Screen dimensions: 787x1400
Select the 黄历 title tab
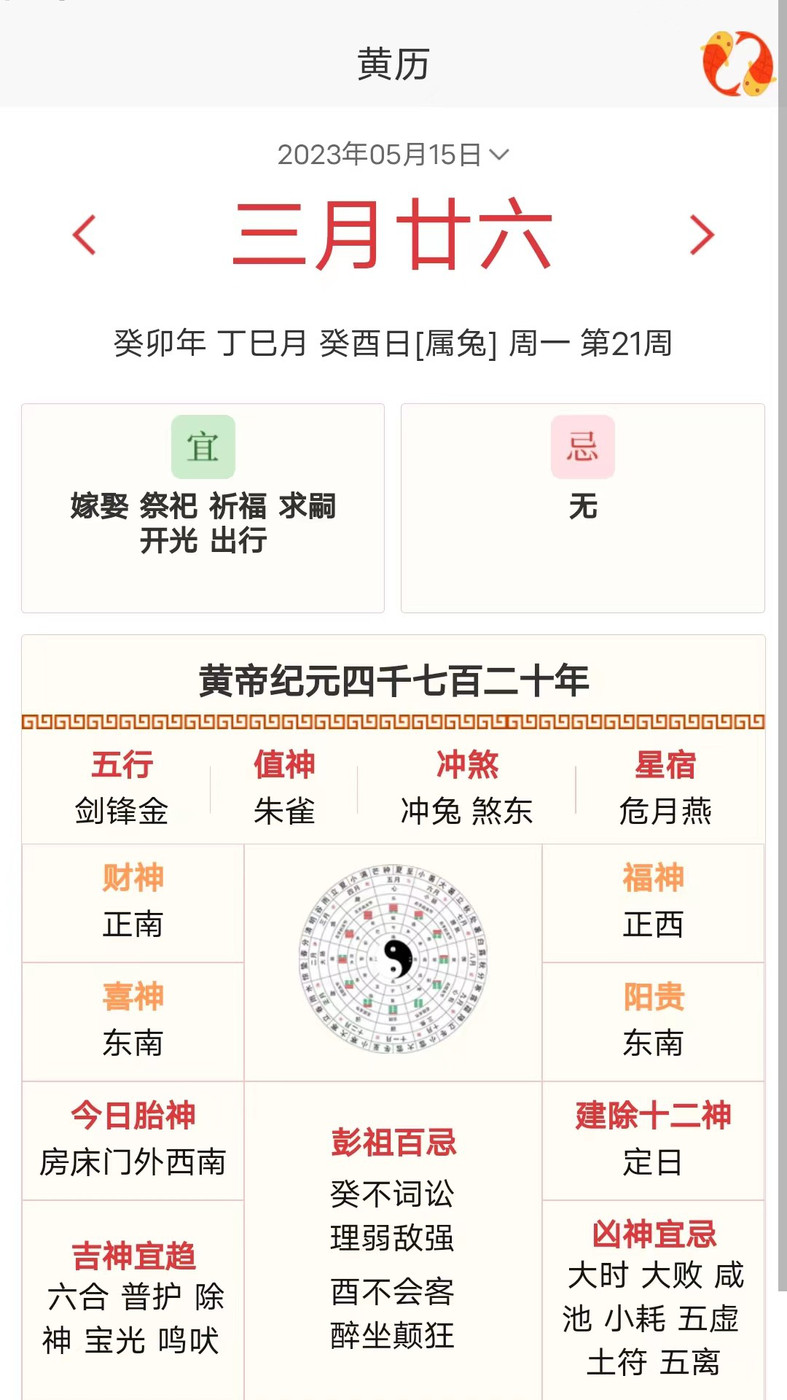393,63
